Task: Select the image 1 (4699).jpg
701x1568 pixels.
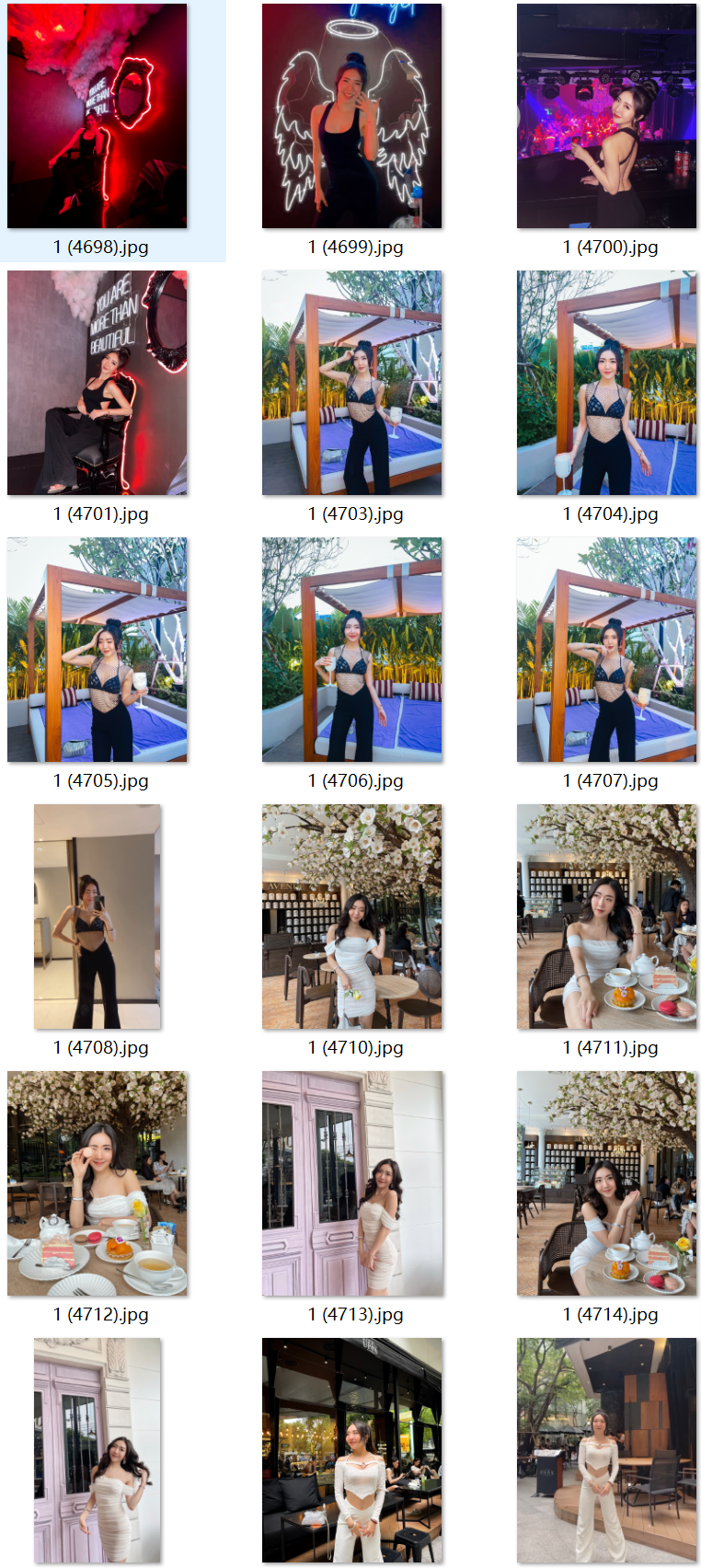Action: [x=351, y=116]
